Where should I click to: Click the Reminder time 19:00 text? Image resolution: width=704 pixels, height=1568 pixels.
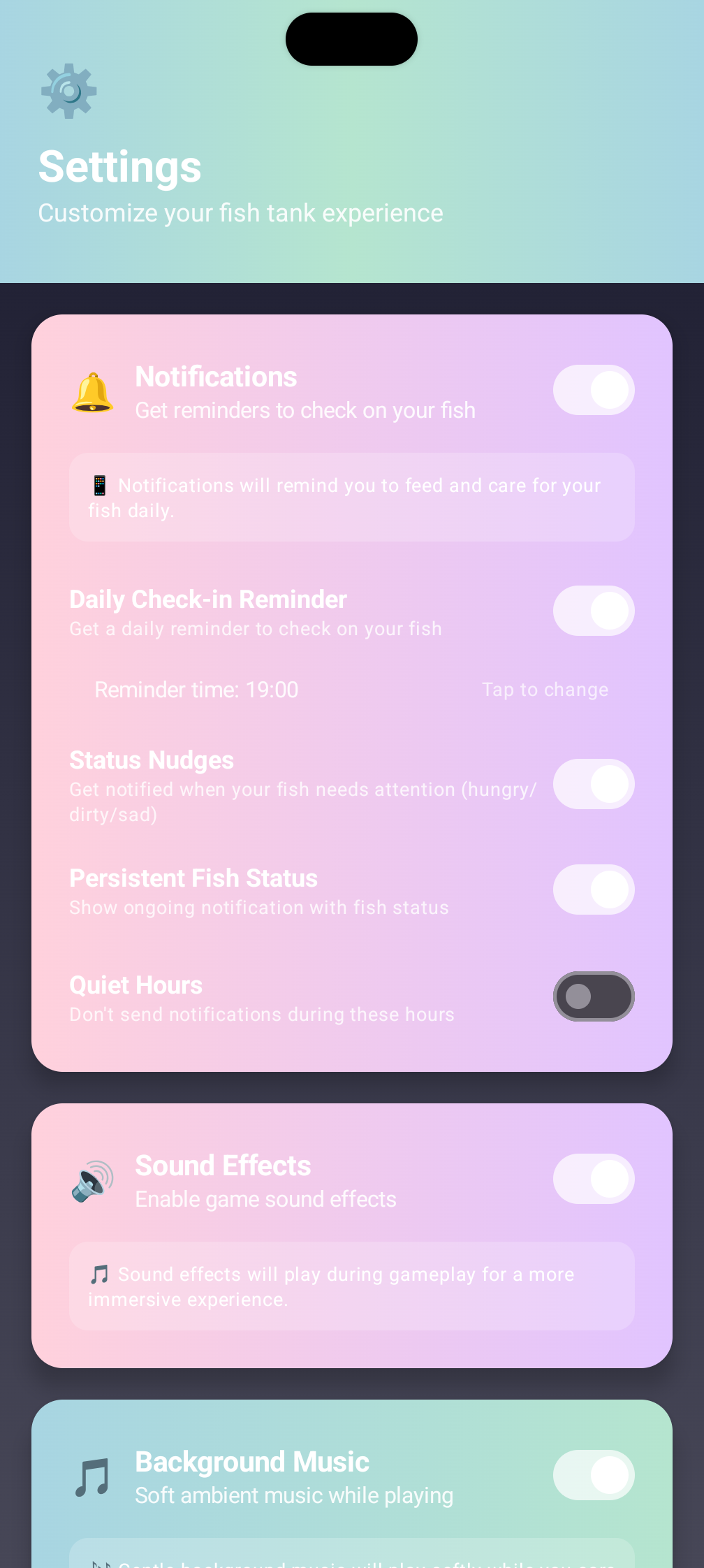(196, 689)
